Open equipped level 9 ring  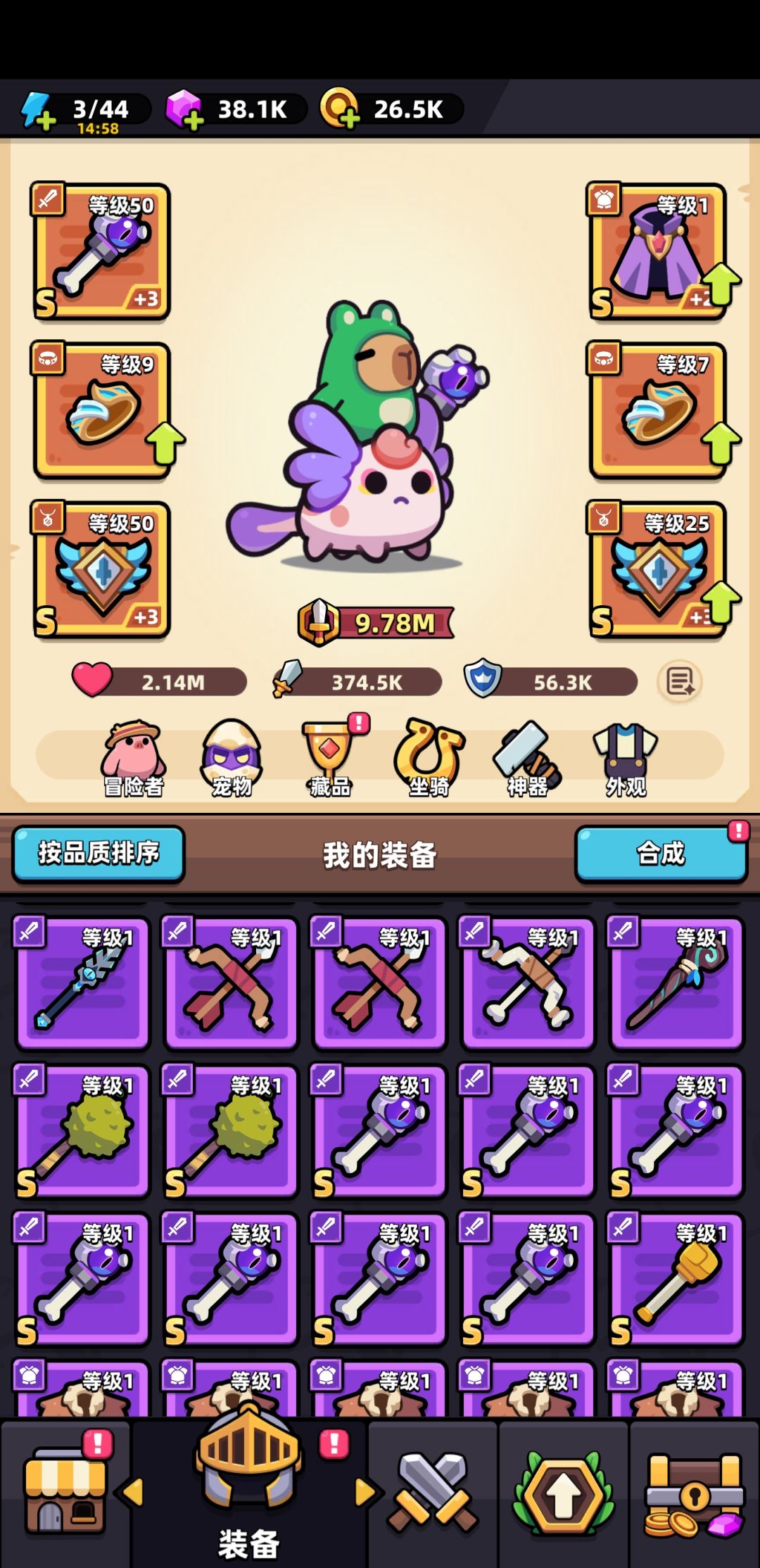pos(101,411)
